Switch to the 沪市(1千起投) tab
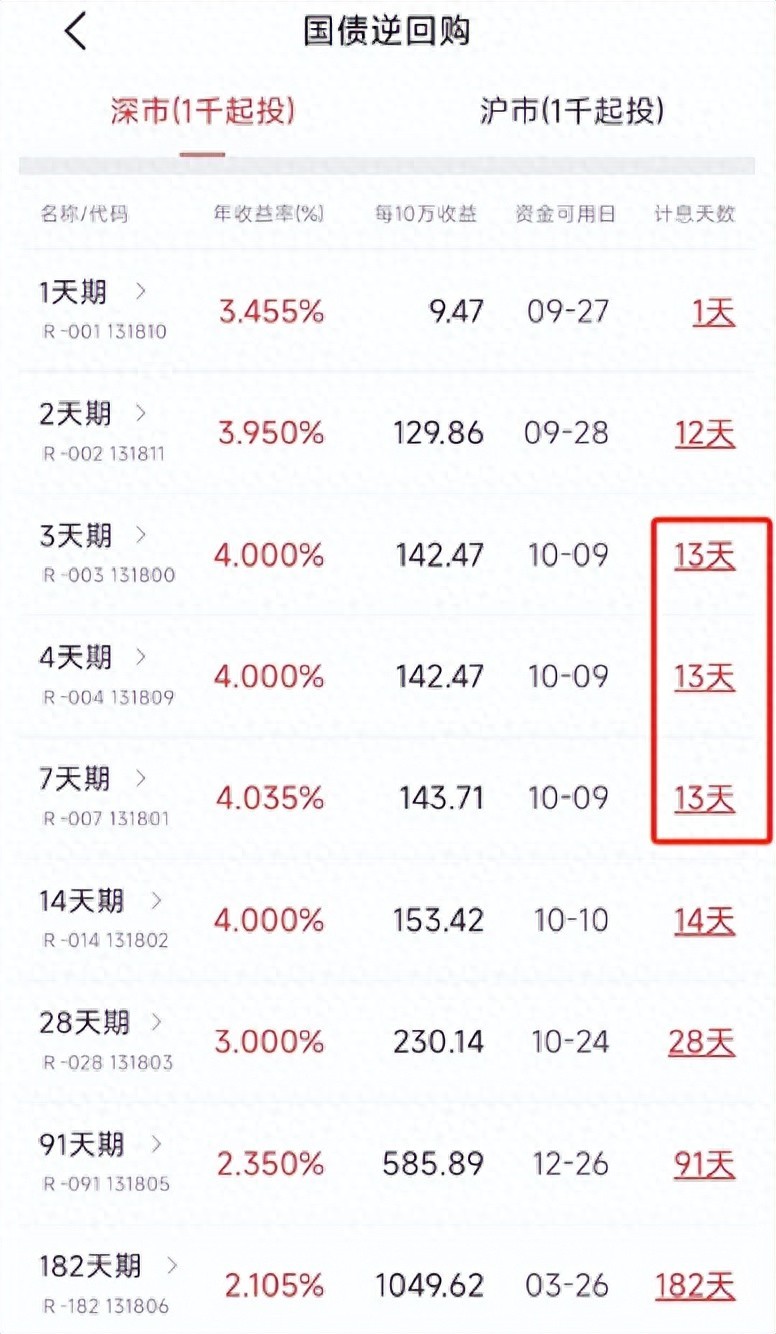This screenshot has width=776, height=1334. tap(571, 111)
